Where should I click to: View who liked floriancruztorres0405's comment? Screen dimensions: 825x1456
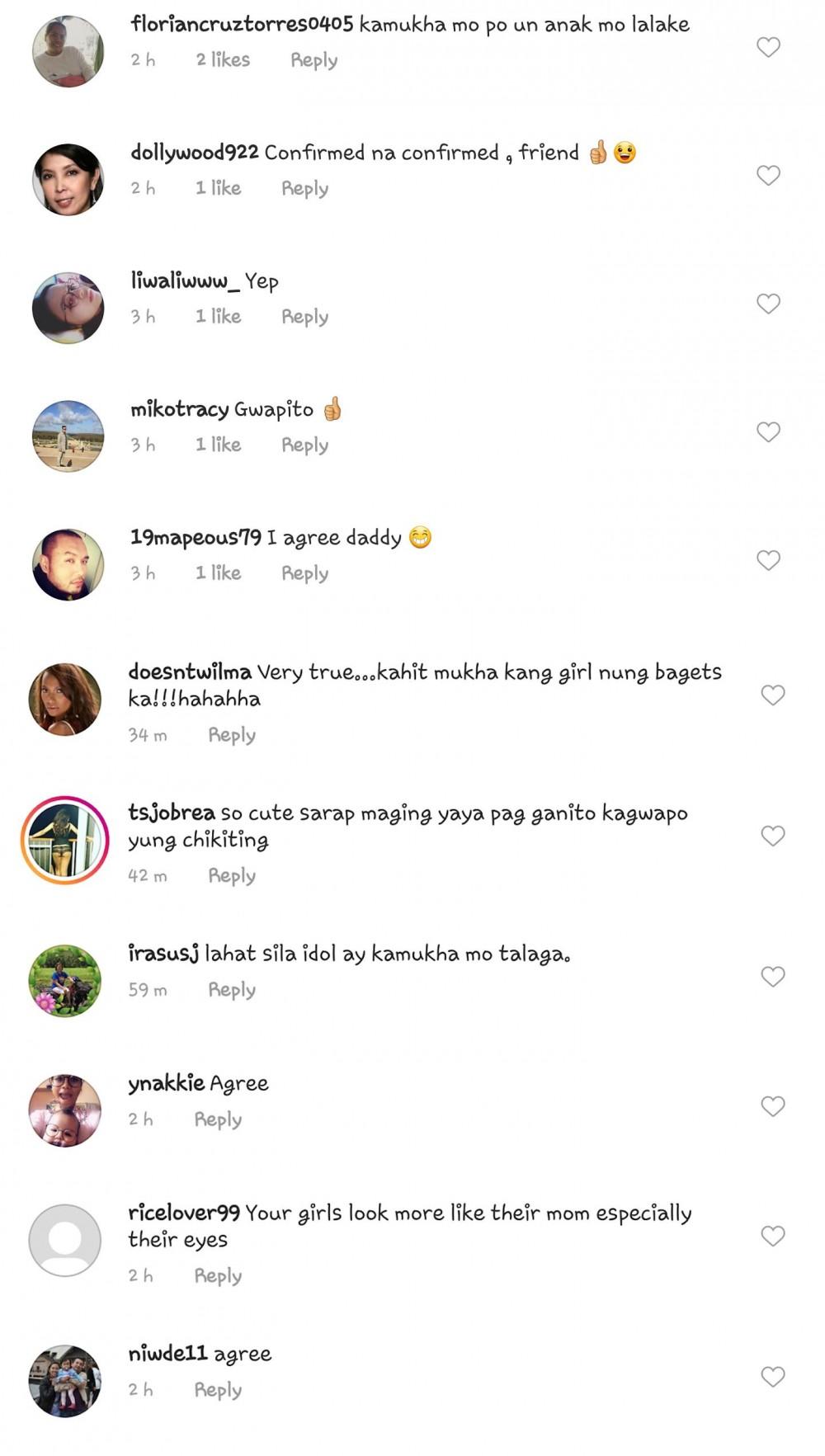[223, 60]
